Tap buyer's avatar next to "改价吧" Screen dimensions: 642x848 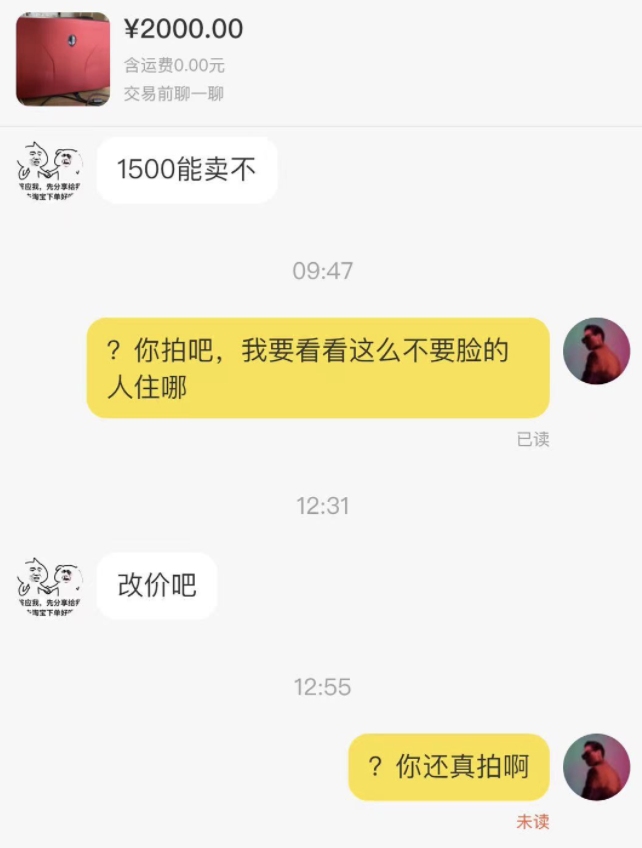point(50,585)
